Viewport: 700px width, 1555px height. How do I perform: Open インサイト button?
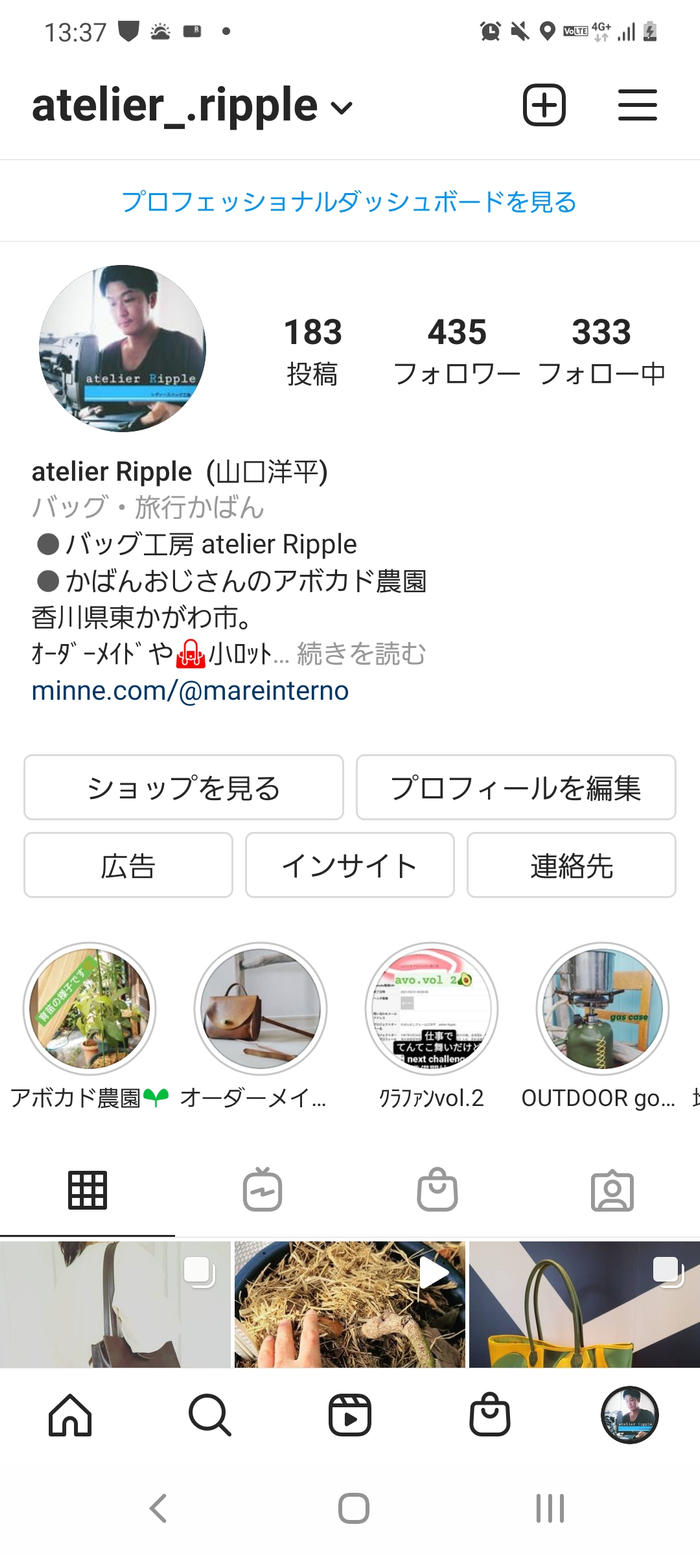pyautogui.click(x=349, y=865)
